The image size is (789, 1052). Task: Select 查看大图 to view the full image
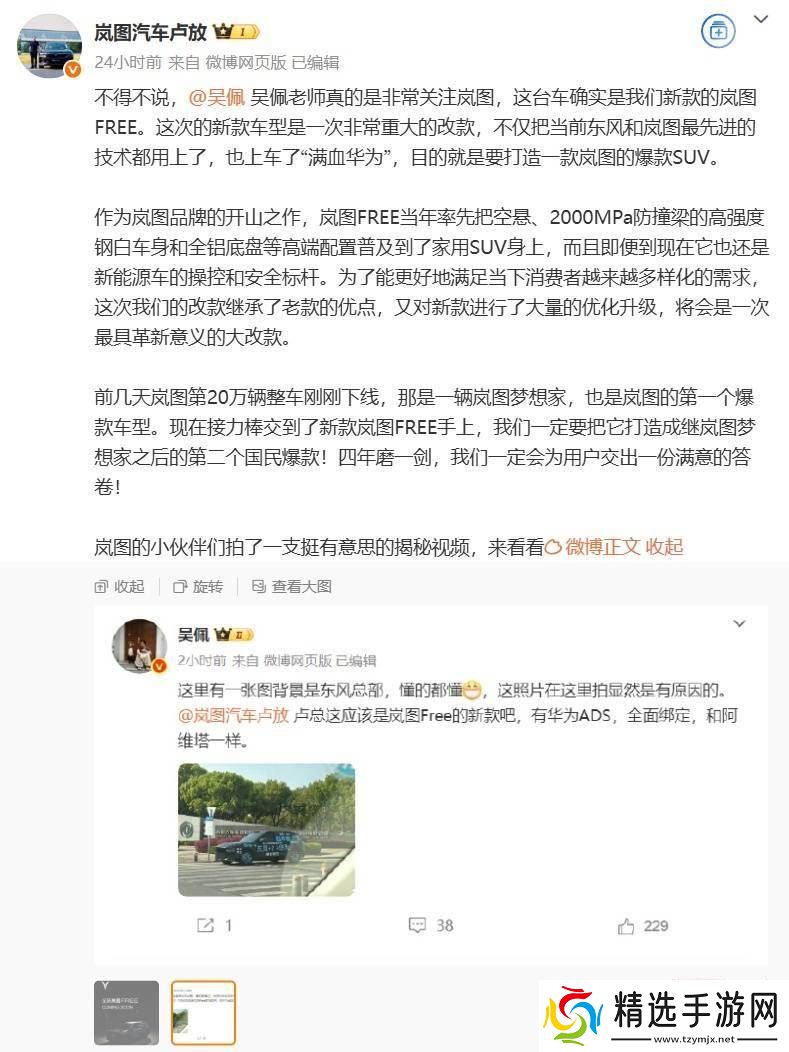point(291,586)
